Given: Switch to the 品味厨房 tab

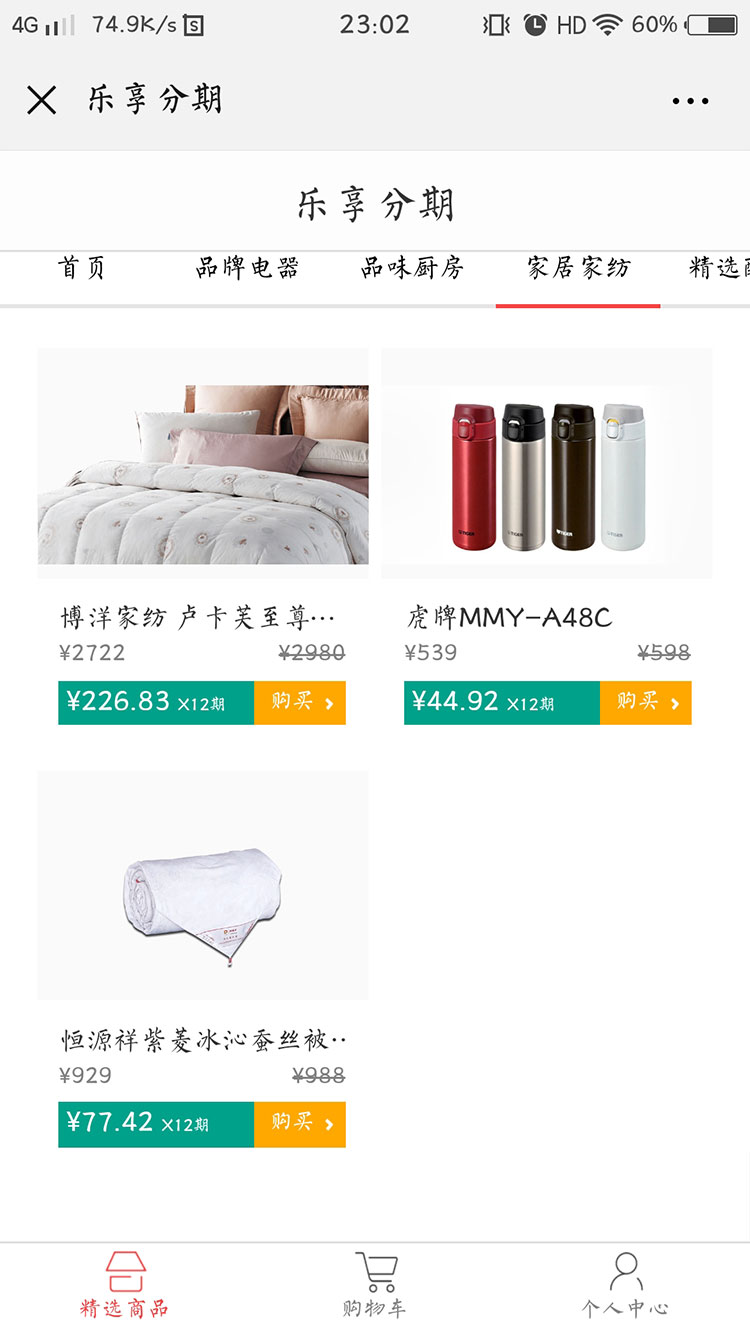Looking at the screenshot, I should coord(412,268).
